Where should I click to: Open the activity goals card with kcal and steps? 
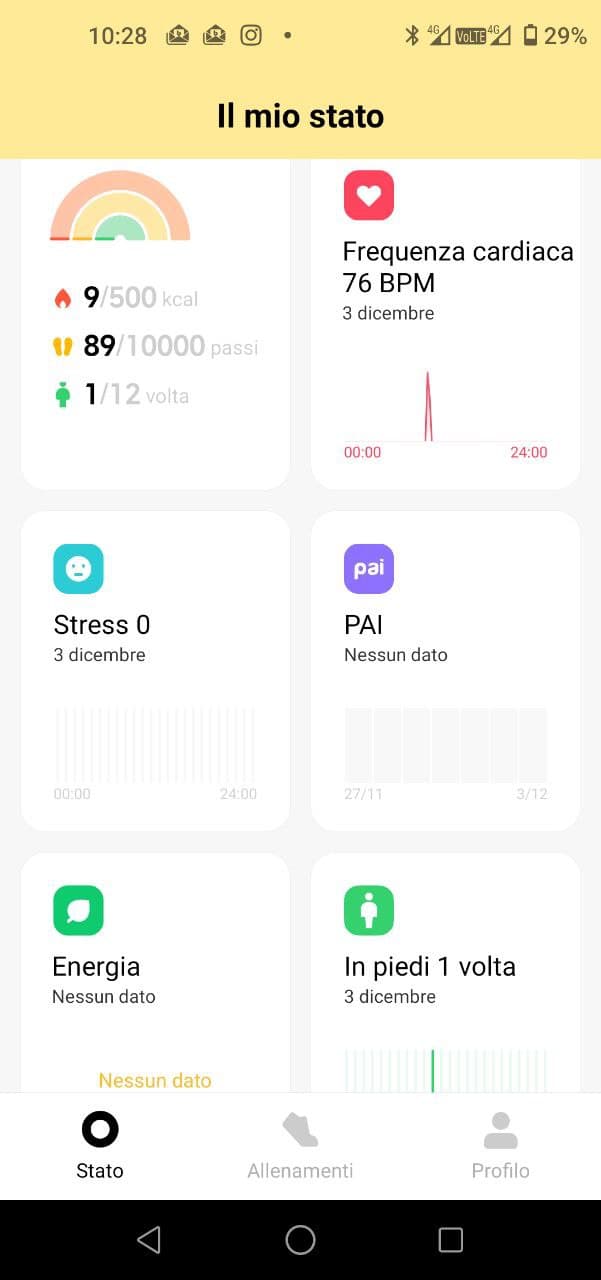[155, 324]
